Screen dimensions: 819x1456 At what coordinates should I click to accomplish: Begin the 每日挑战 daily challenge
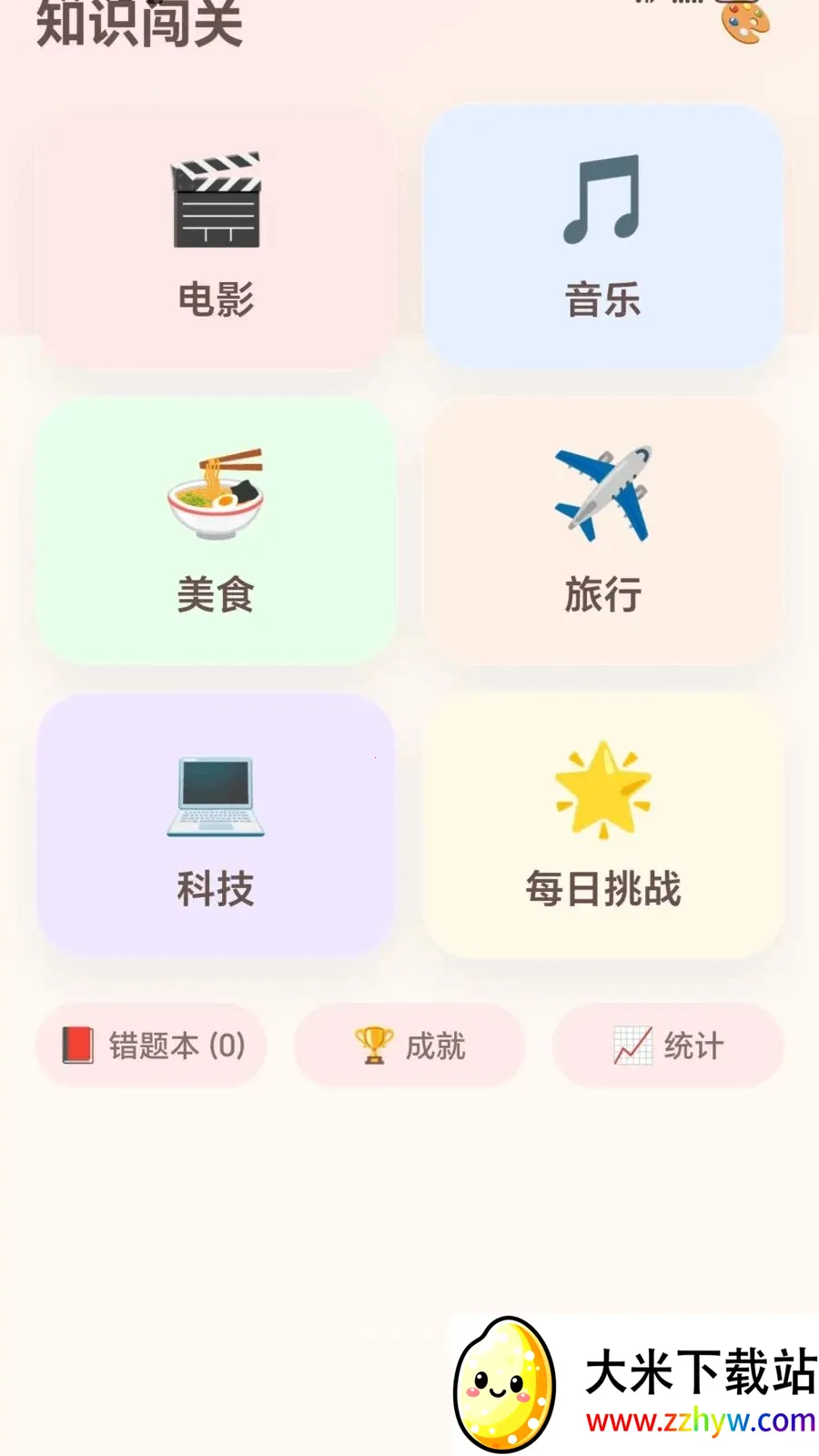coord(604,828)
